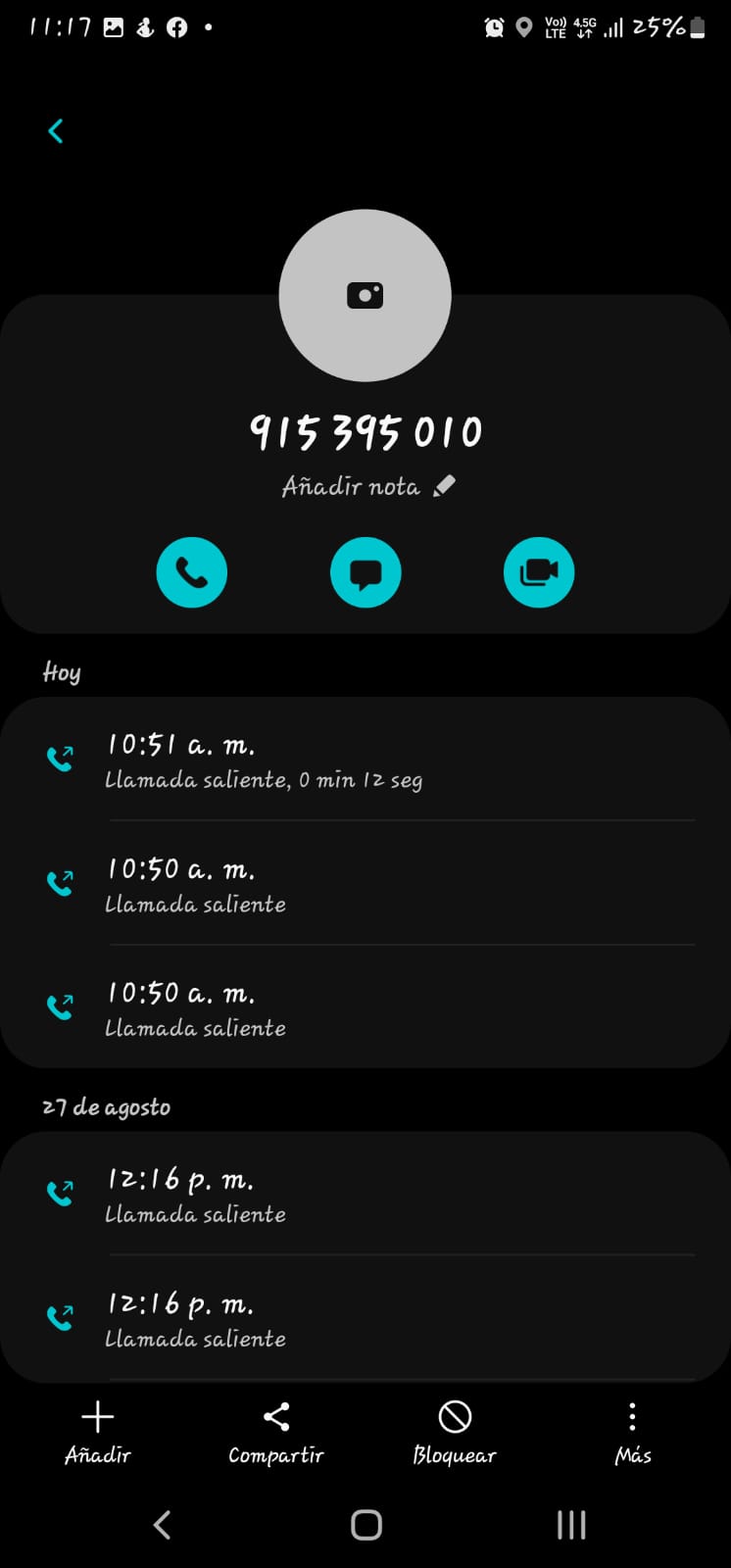The width and height of the screenshot is (731, 1568).
Task: Go back using the top-left arrow
Action: click(56, 131)
